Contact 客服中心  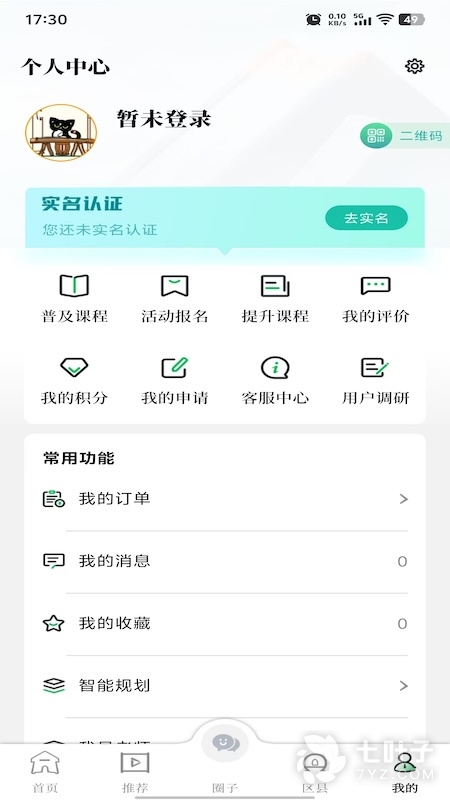275,381
